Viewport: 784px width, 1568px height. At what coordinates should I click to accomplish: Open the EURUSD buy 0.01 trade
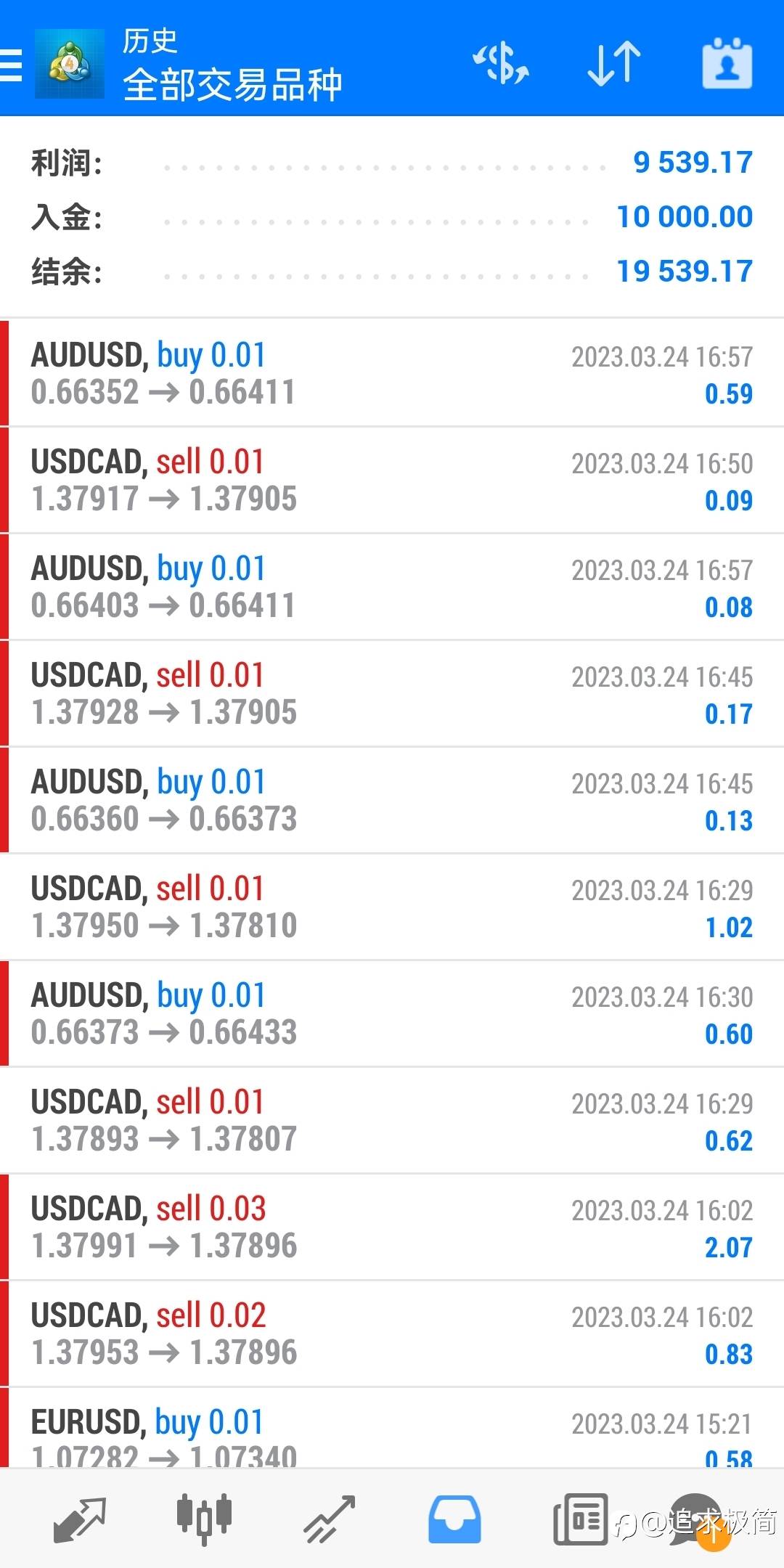coord(392,1427)
